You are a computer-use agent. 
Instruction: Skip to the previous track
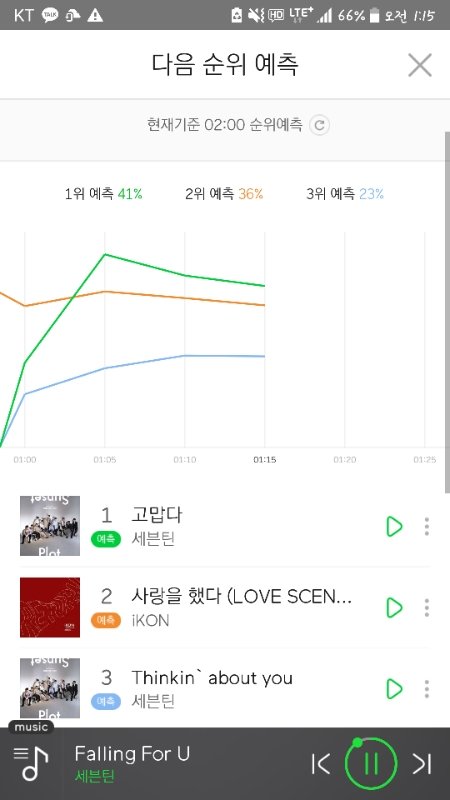point(321,764)
